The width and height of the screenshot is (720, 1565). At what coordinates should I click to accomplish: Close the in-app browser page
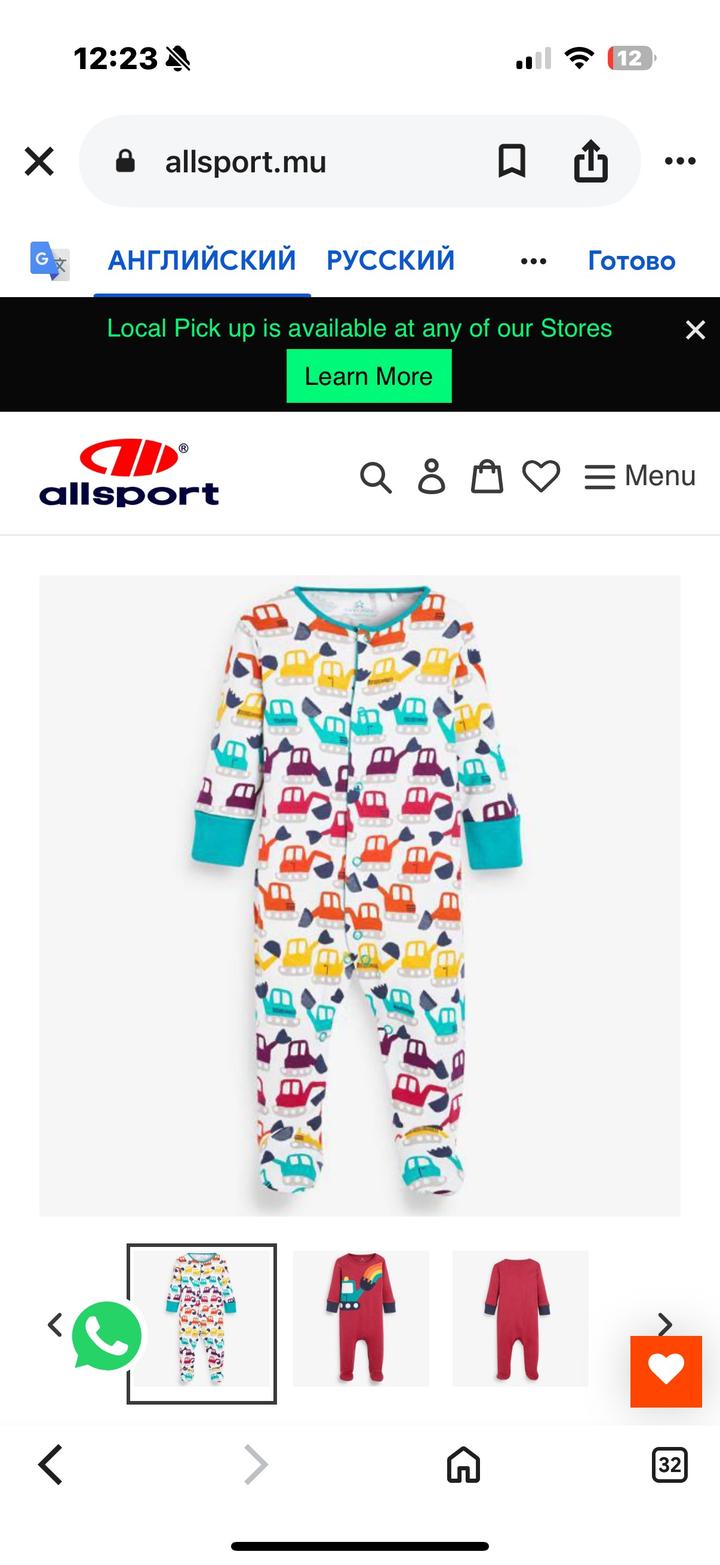[x=39, y=161]
